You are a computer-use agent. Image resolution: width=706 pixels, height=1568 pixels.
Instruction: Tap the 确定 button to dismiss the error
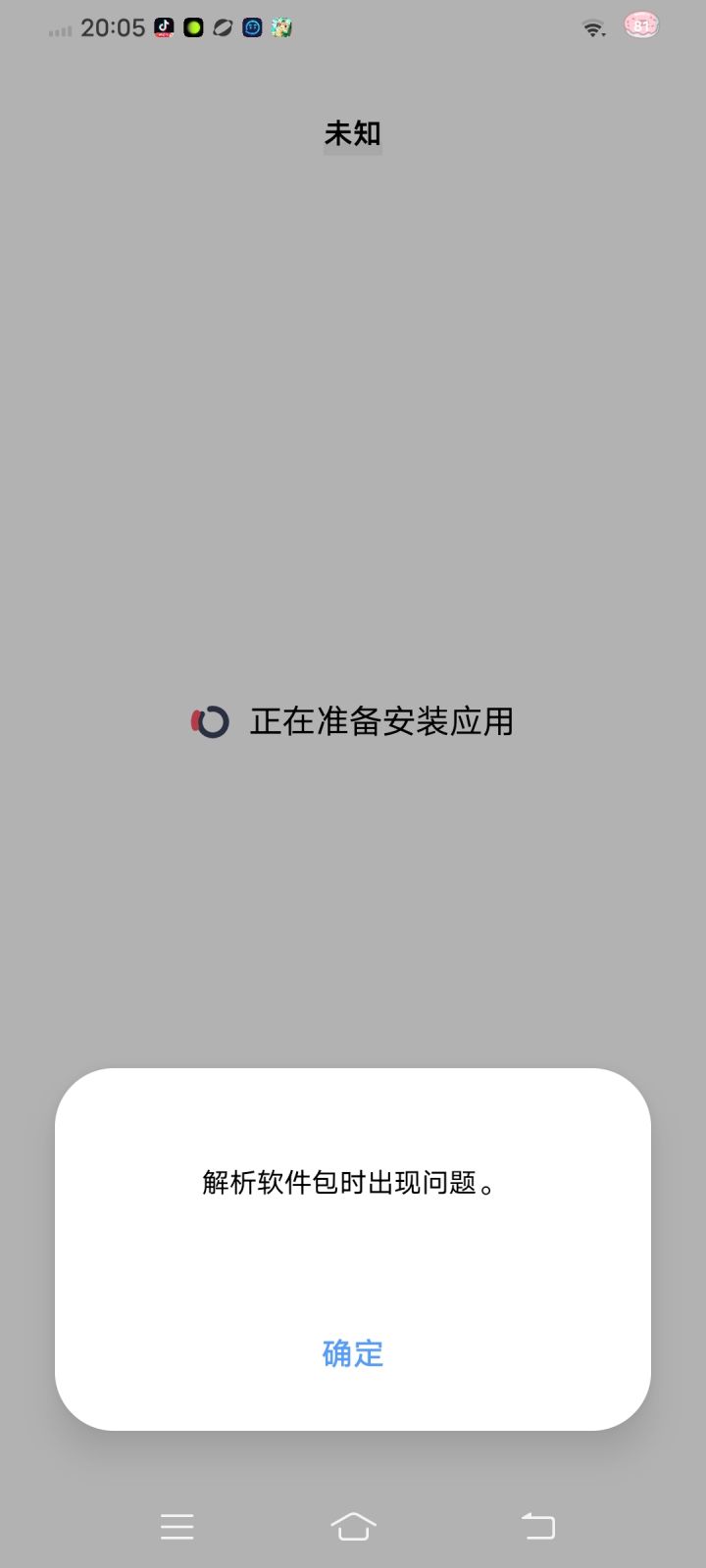(x=352, y=1353)
